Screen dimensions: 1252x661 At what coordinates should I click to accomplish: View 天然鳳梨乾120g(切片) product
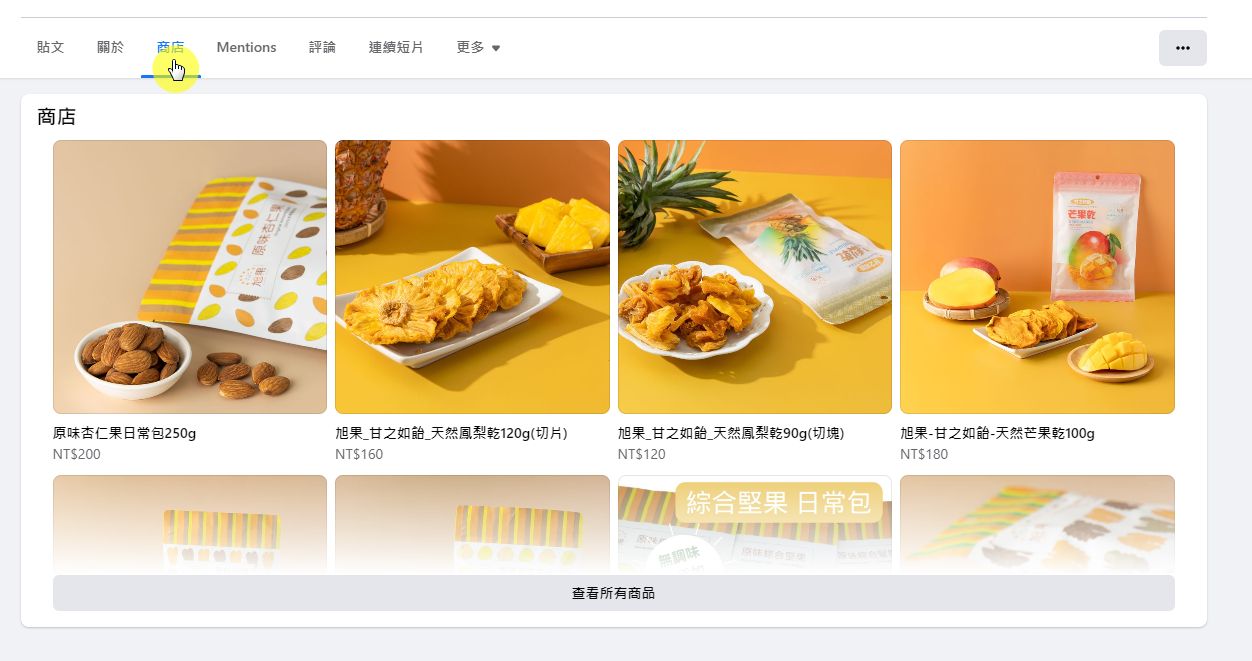472,277
